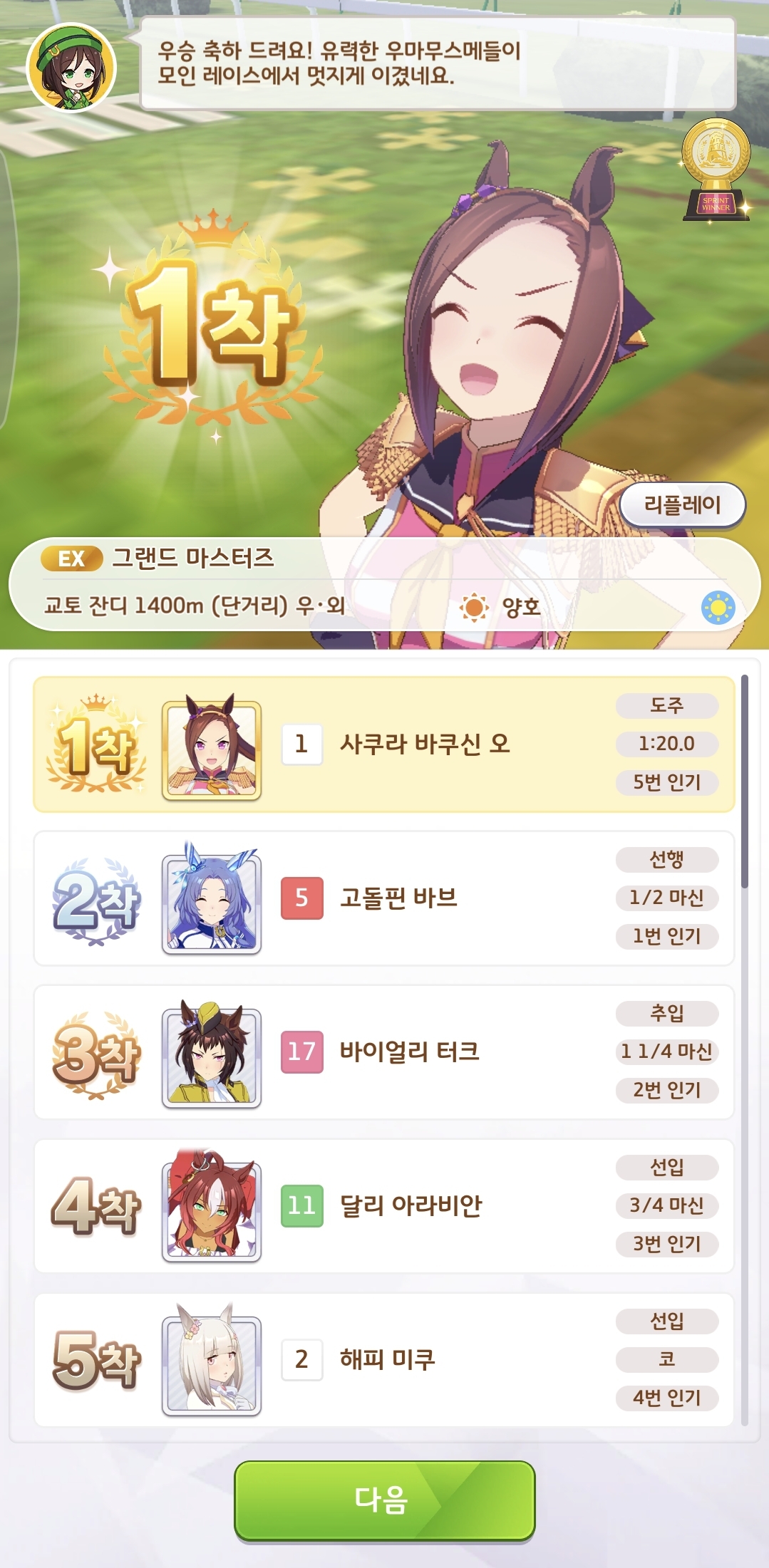The height and width of the screenshot is (1568, 769).
Task: Select 4th place 달리 아라비안 result row
Action: [x=384, y=1206]
